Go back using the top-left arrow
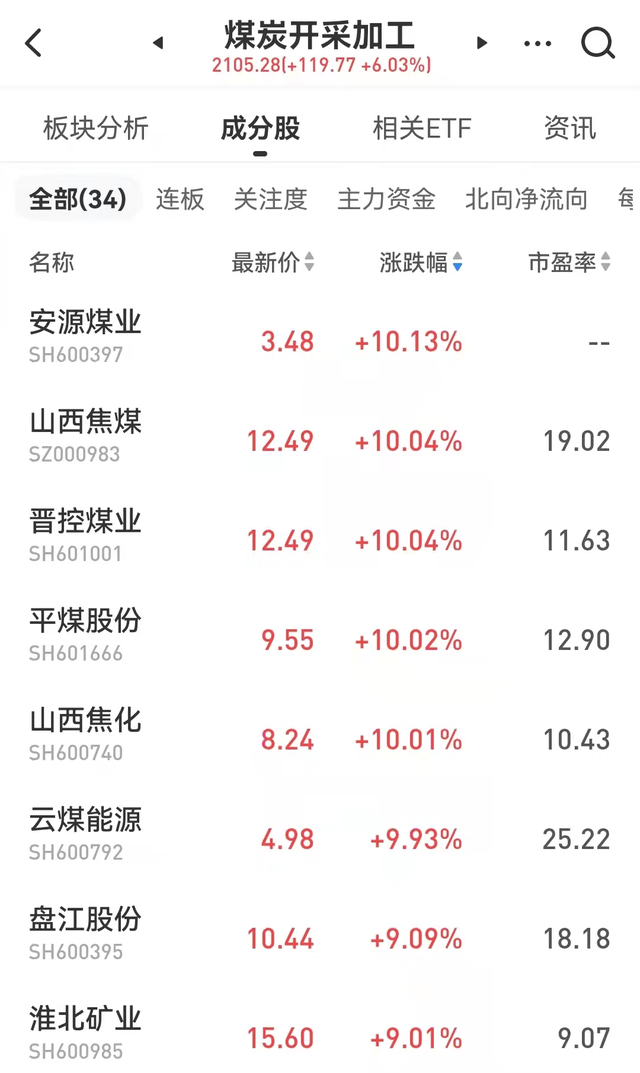Screen dimensions: 640x1073 34,43
